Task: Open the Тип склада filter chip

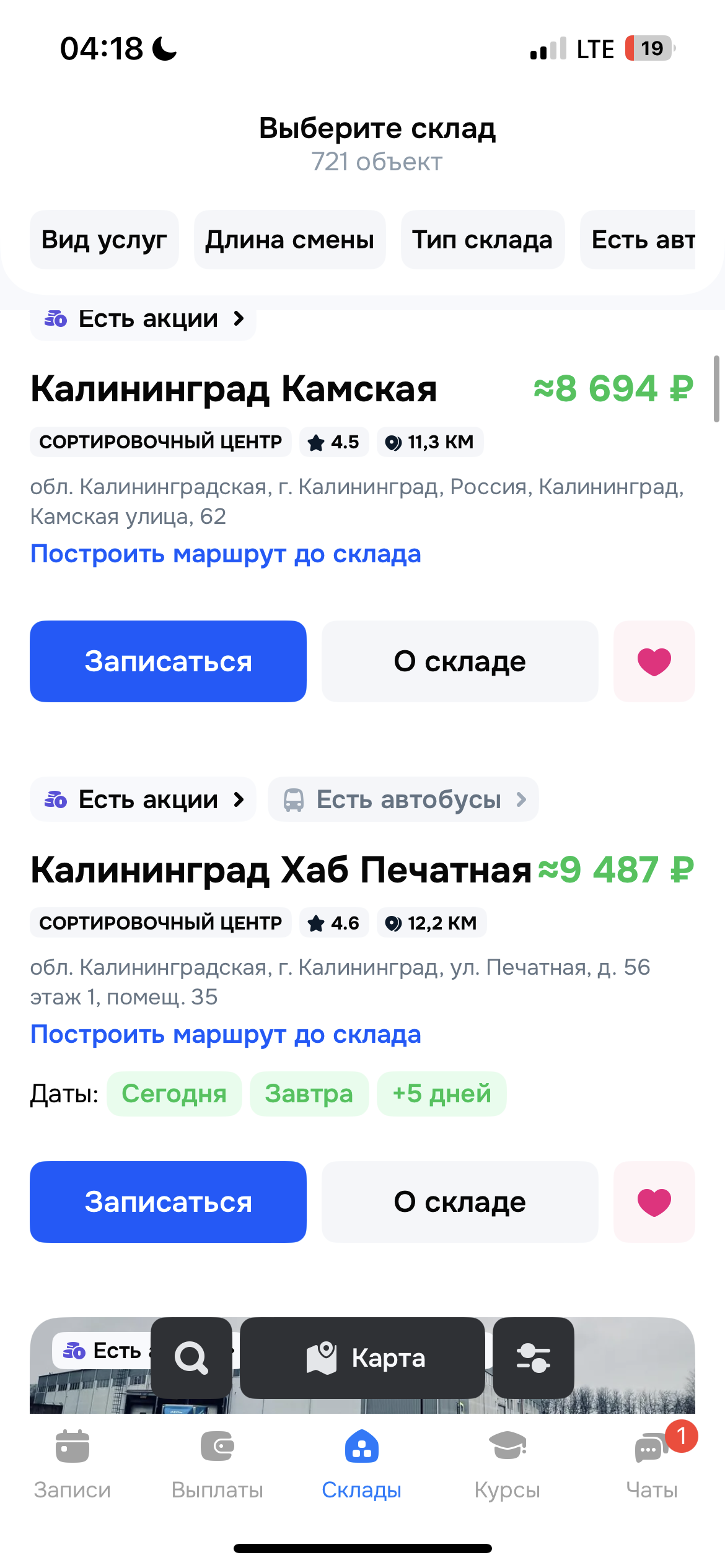Action: 482,240
